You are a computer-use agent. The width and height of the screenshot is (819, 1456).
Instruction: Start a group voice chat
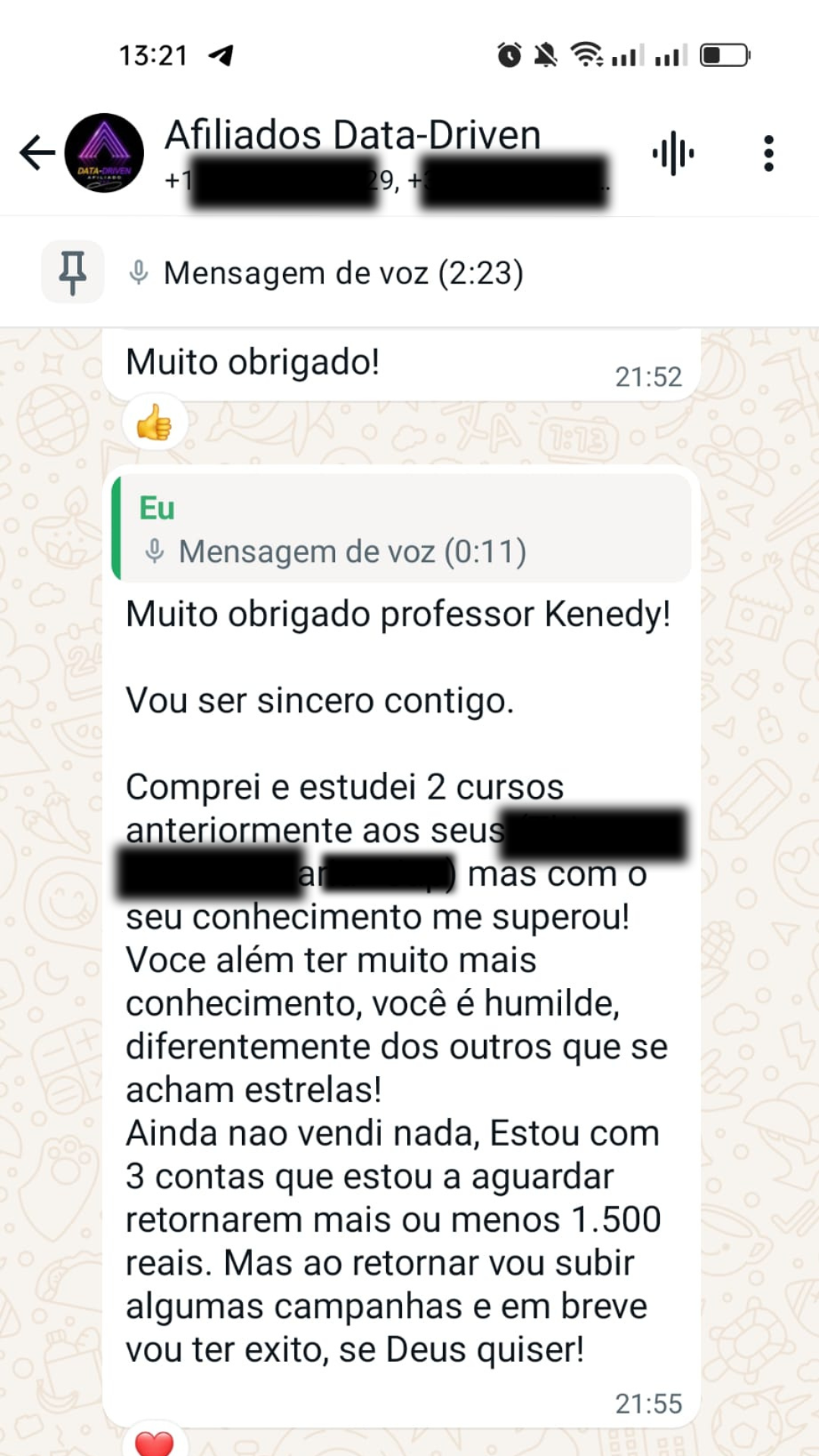[673, 154]
